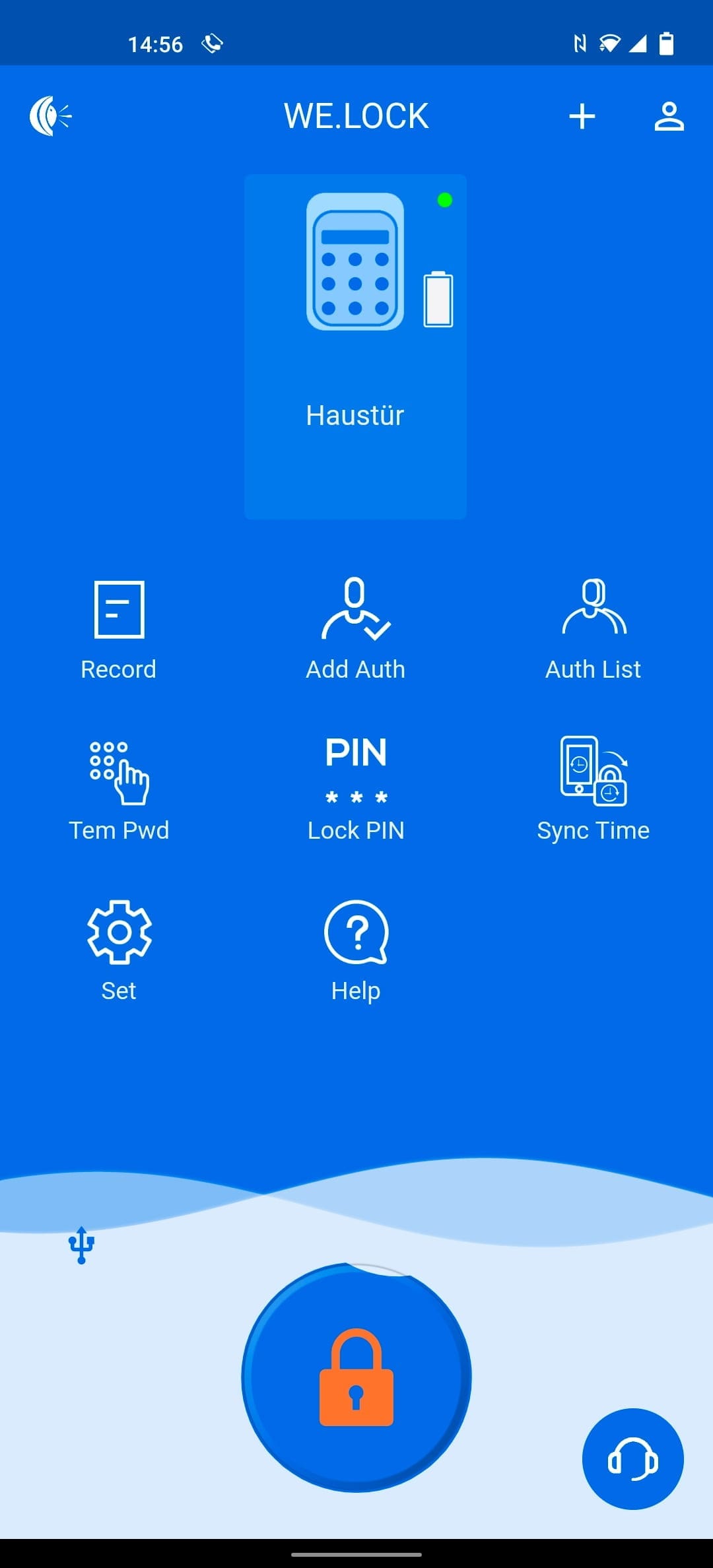Open the Set gear settings
Viewport: 713px width, 1568px height.
pos(119,951)
